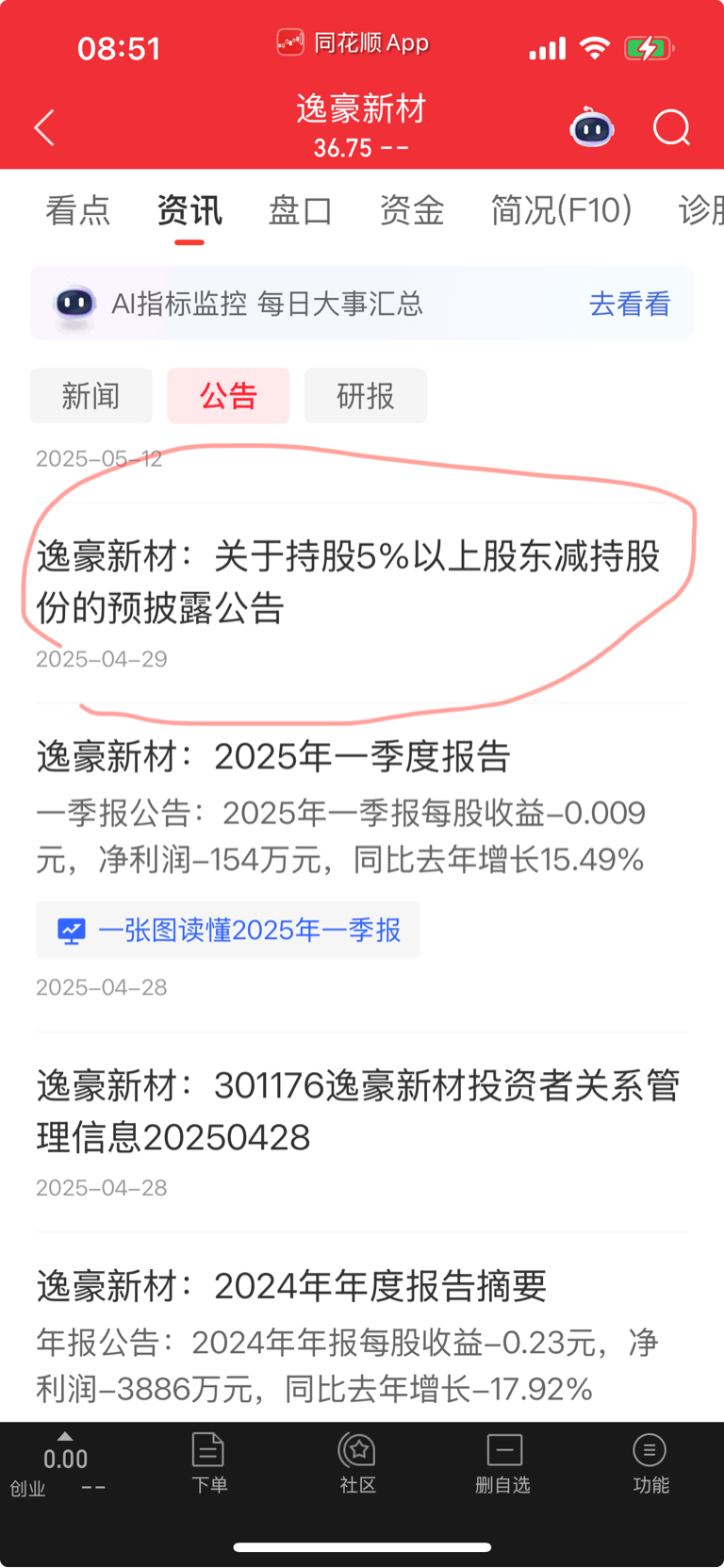
Task: Tap 下单 in the bottom bar
Action: coord(209,1463)
